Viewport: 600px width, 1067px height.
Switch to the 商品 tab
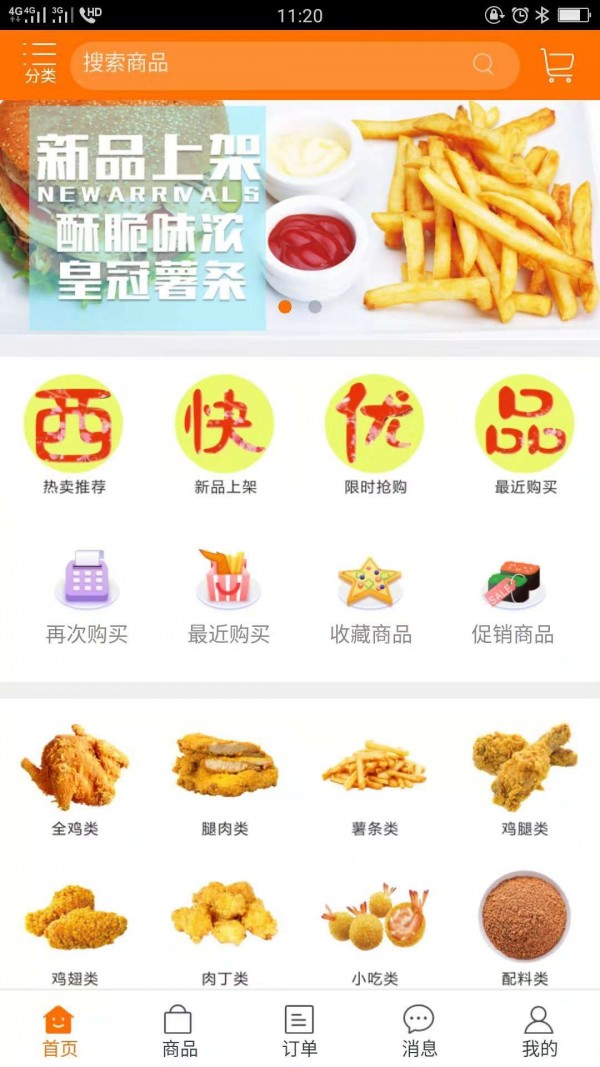click(180, 1030)
